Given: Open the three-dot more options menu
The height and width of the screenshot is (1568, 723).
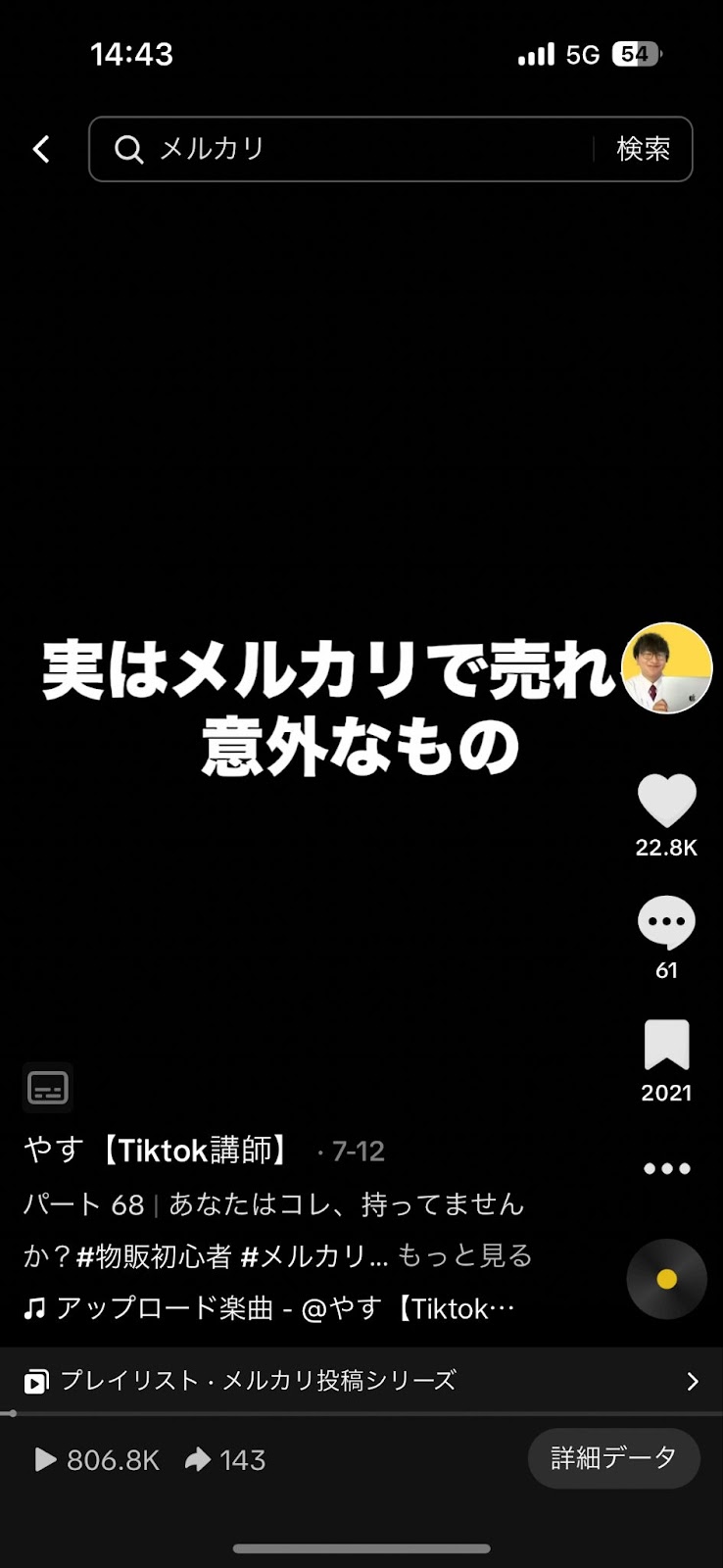Looking at the screenshot, I should tap(666, 1168).
